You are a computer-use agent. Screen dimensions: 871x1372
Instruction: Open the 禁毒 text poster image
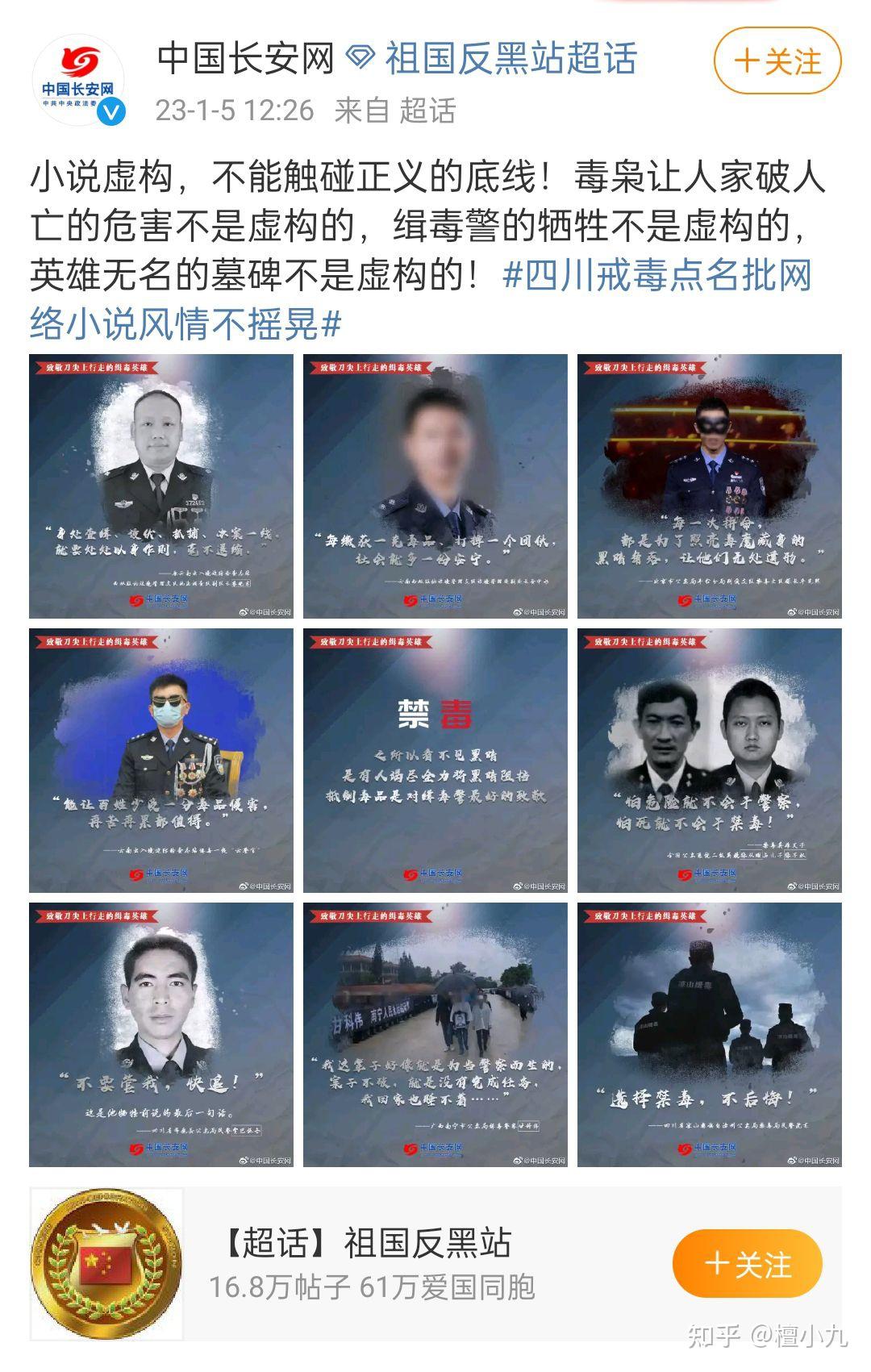tap(435, 761)
